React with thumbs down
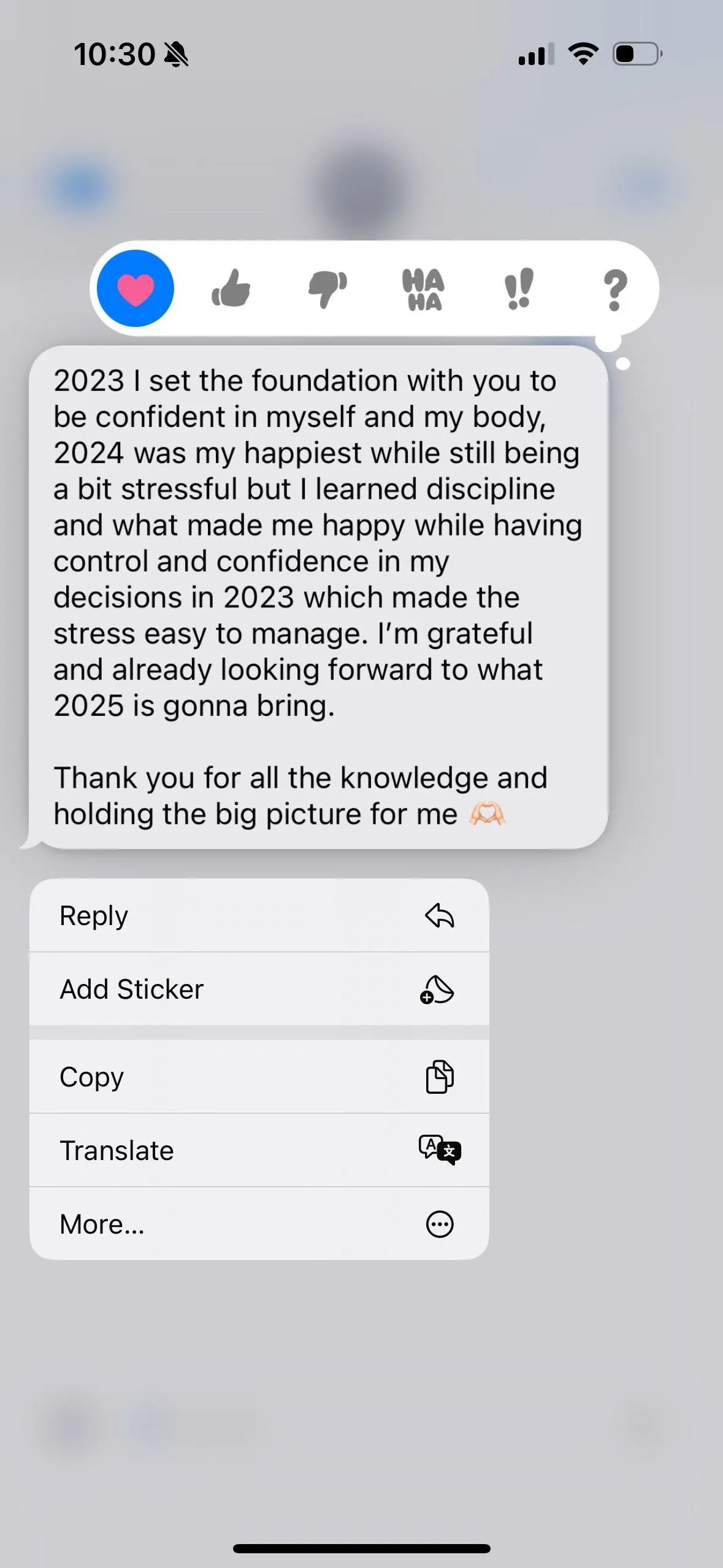The height and width of the screenshot is (1568, 723). (327, 288)
